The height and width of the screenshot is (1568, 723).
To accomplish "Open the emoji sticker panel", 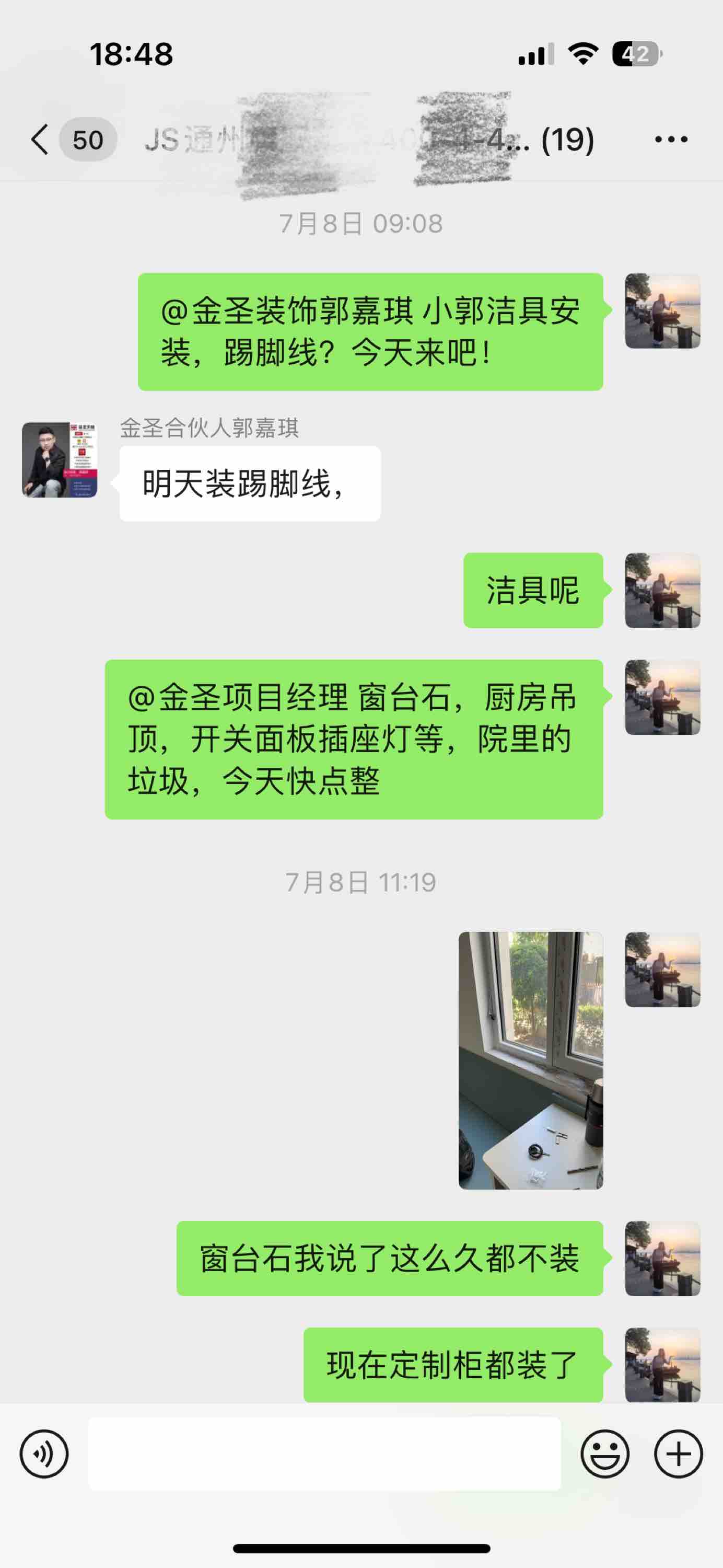I will pos(604,1454).
